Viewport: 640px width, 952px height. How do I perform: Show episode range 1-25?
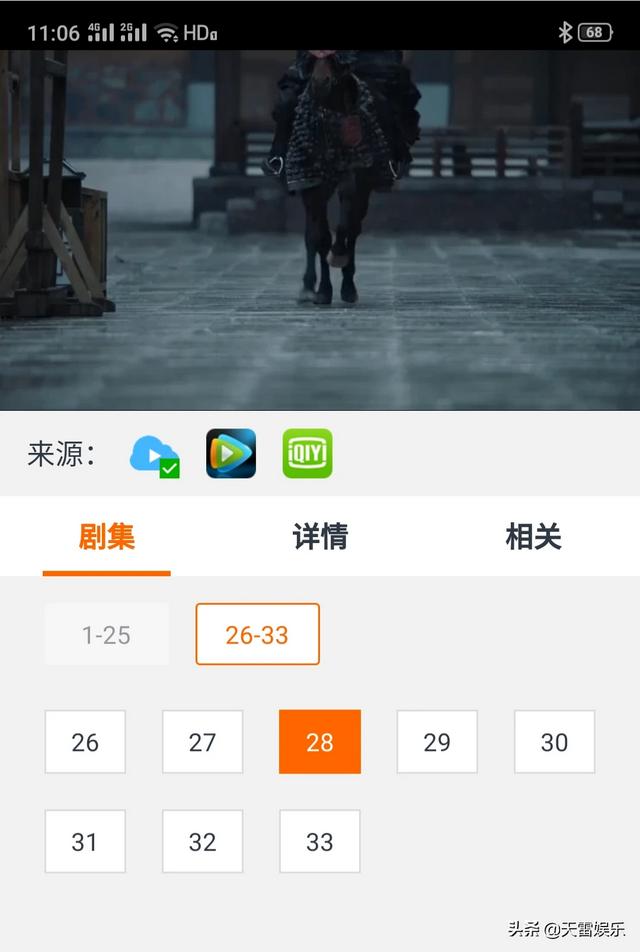coord(107,635)
